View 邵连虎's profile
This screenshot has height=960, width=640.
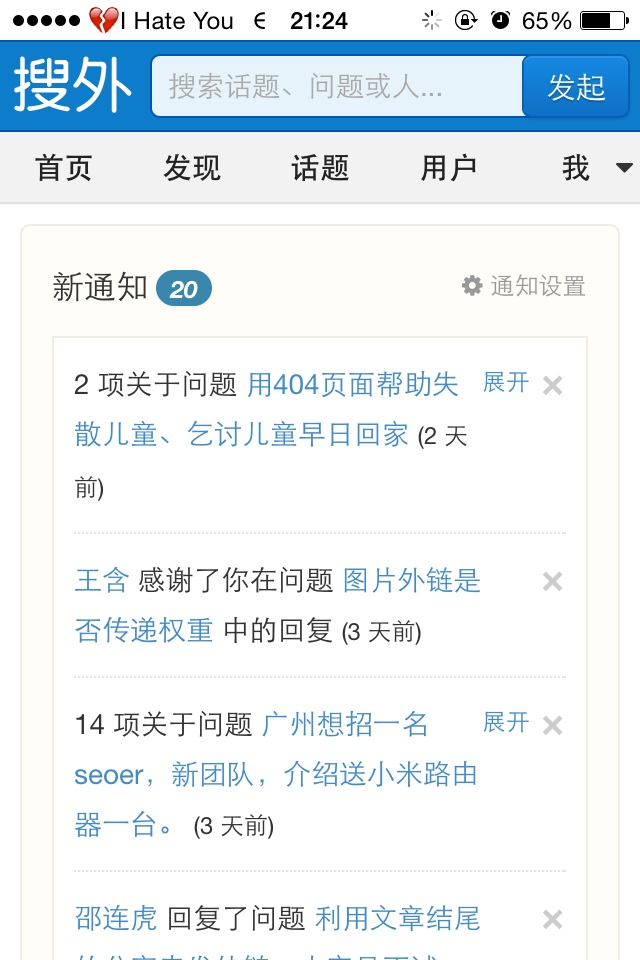click(116, 918)
